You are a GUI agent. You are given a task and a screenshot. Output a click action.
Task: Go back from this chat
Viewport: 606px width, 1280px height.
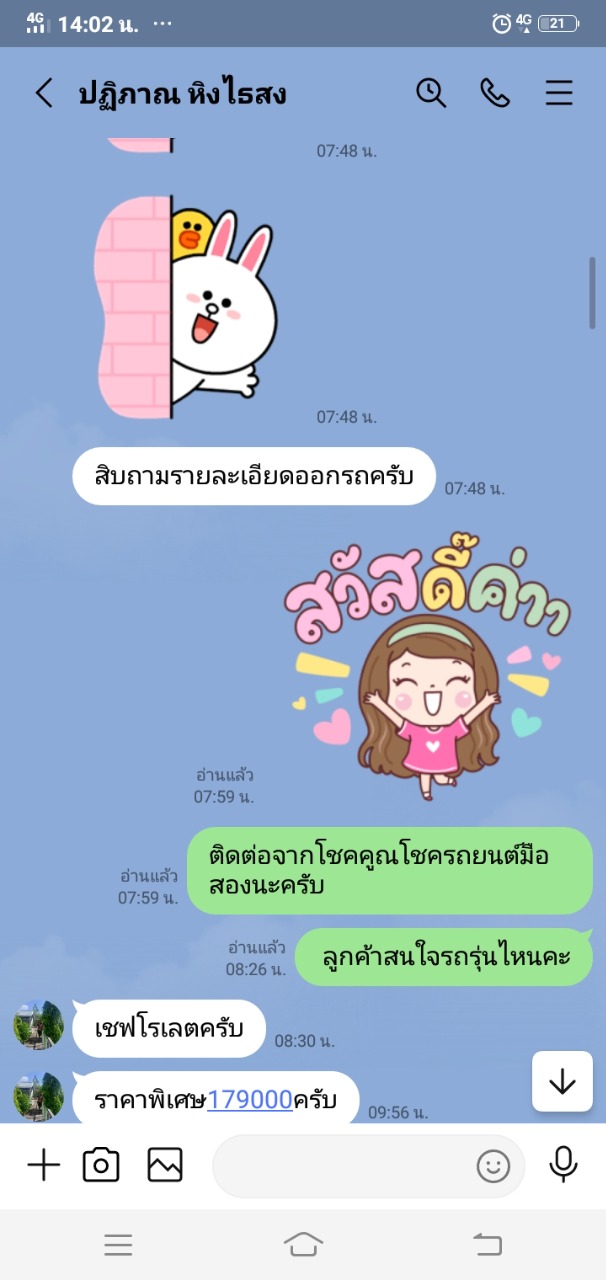tap(44, 94)
